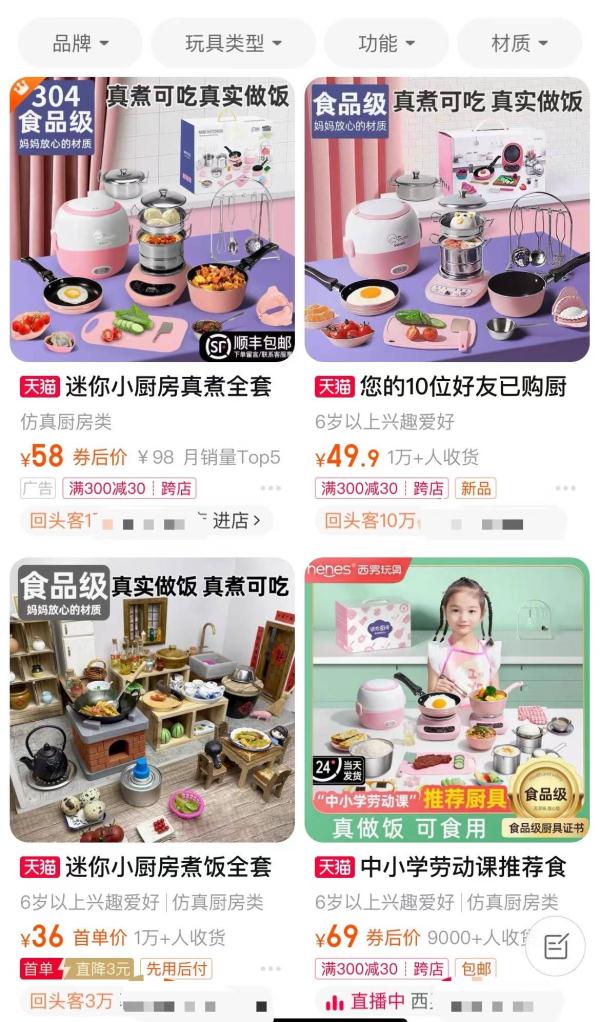The image size is (600, 1022).
Task: Open the 功能 filter dropdown
Action: pyautogui.click(x=387, y=43)
